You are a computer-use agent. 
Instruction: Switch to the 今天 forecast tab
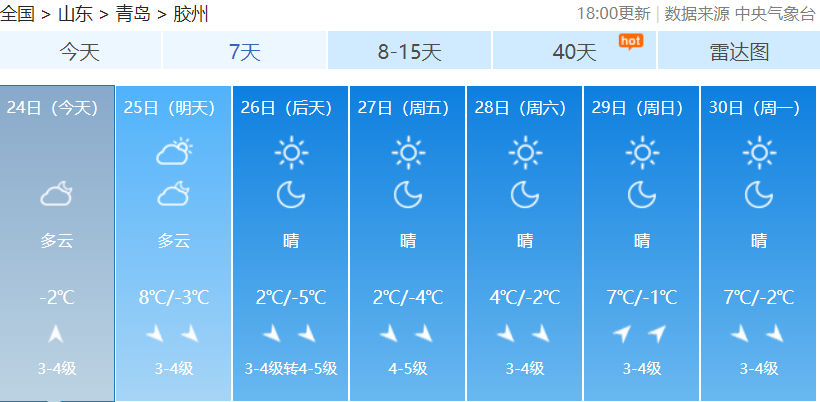pyautogui.click(x=80, y=52)
